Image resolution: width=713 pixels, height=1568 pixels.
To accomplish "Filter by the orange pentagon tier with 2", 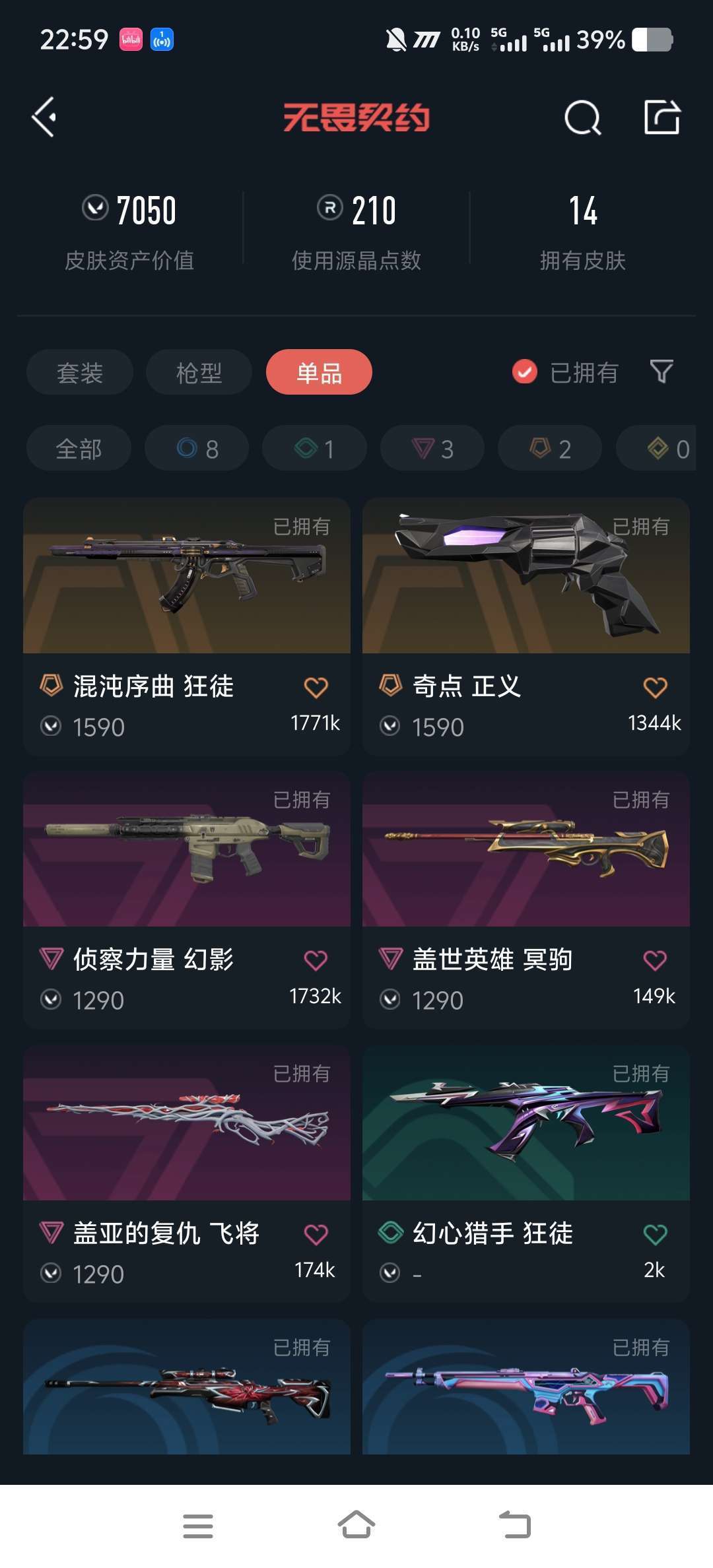I will click(550, 449).
